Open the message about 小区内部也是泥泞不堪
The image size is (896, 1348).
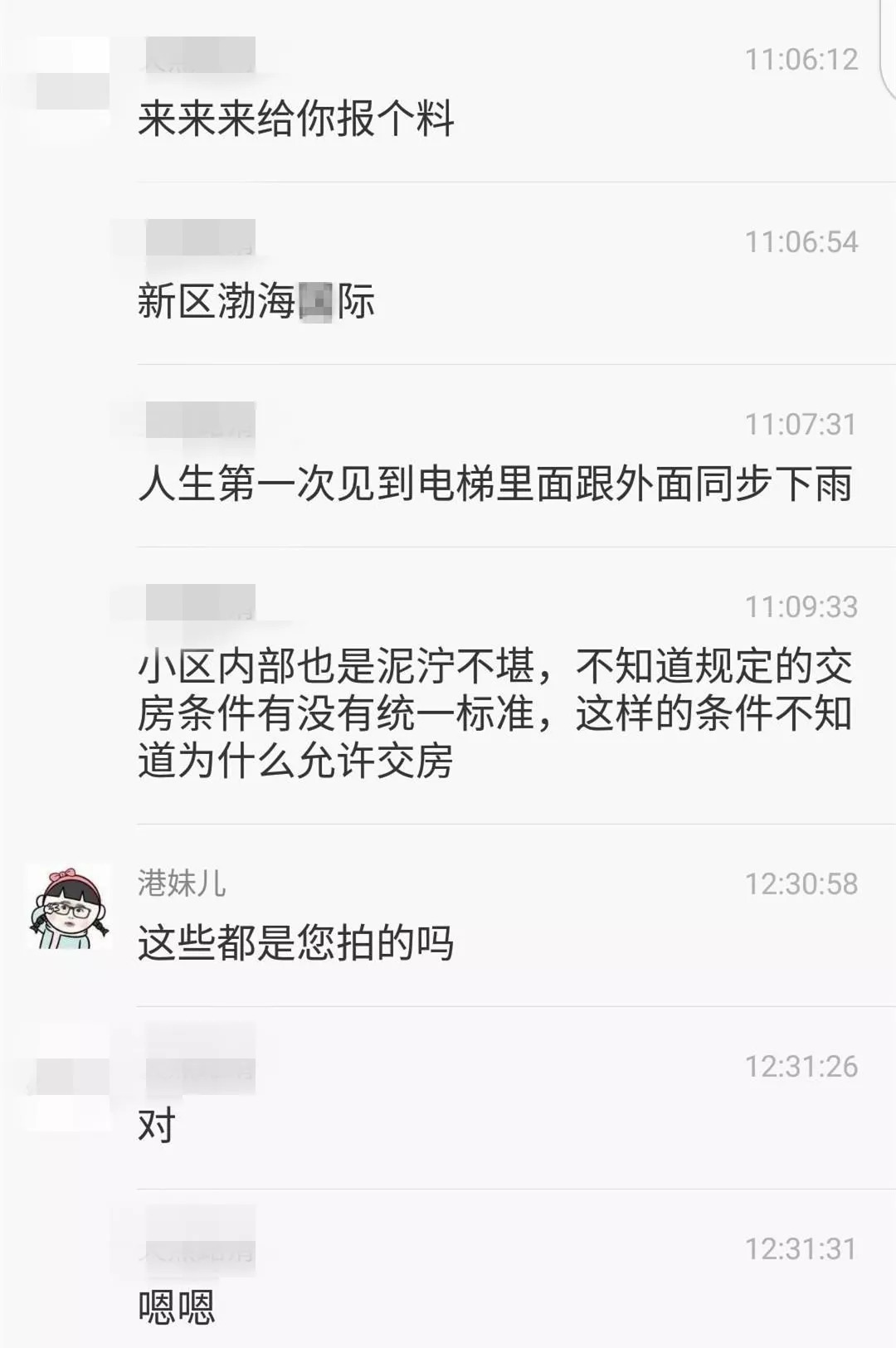[x=495, y=713]
